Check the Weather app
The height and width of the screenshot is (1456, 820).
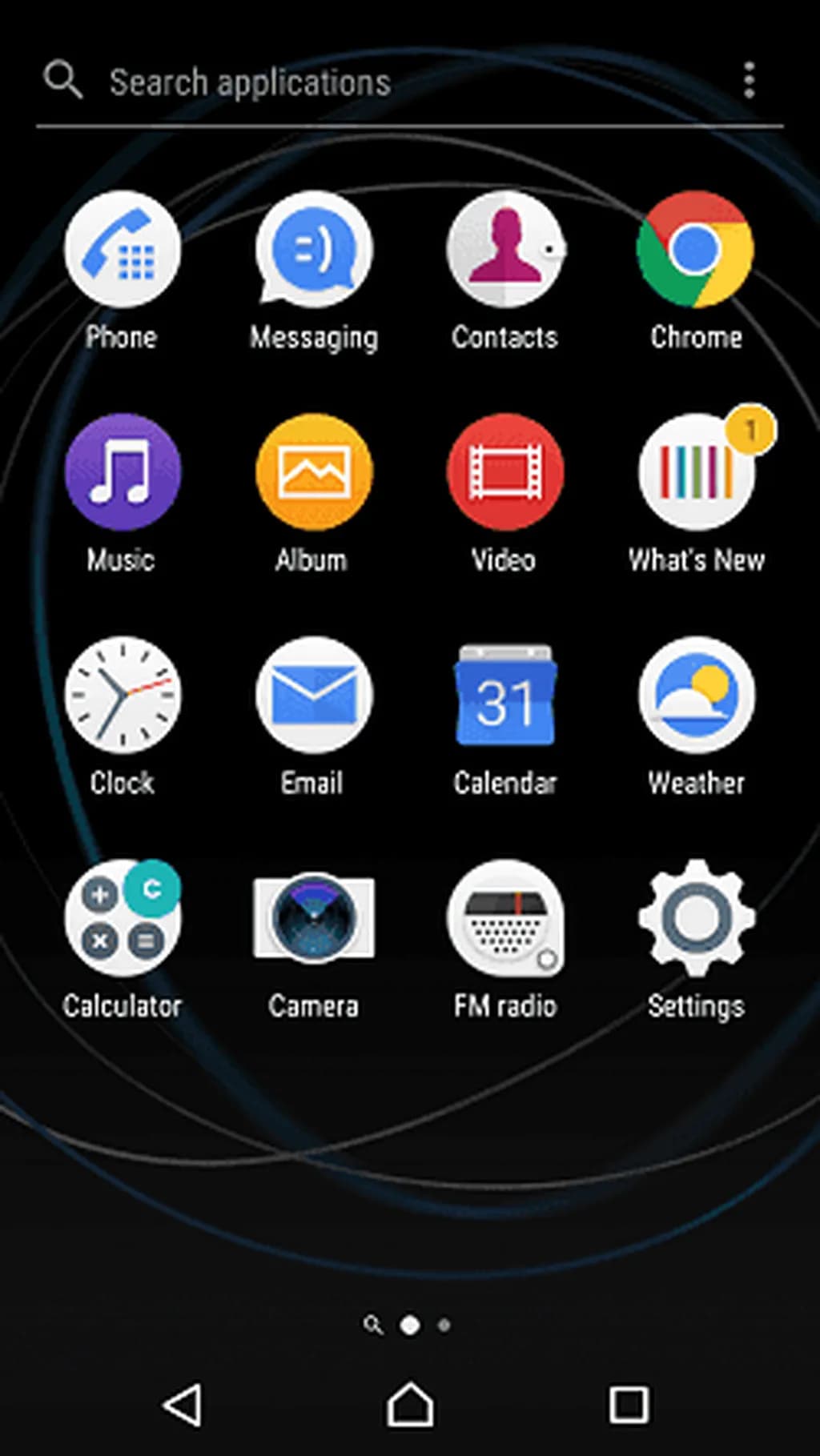click(x=695, y=695)
